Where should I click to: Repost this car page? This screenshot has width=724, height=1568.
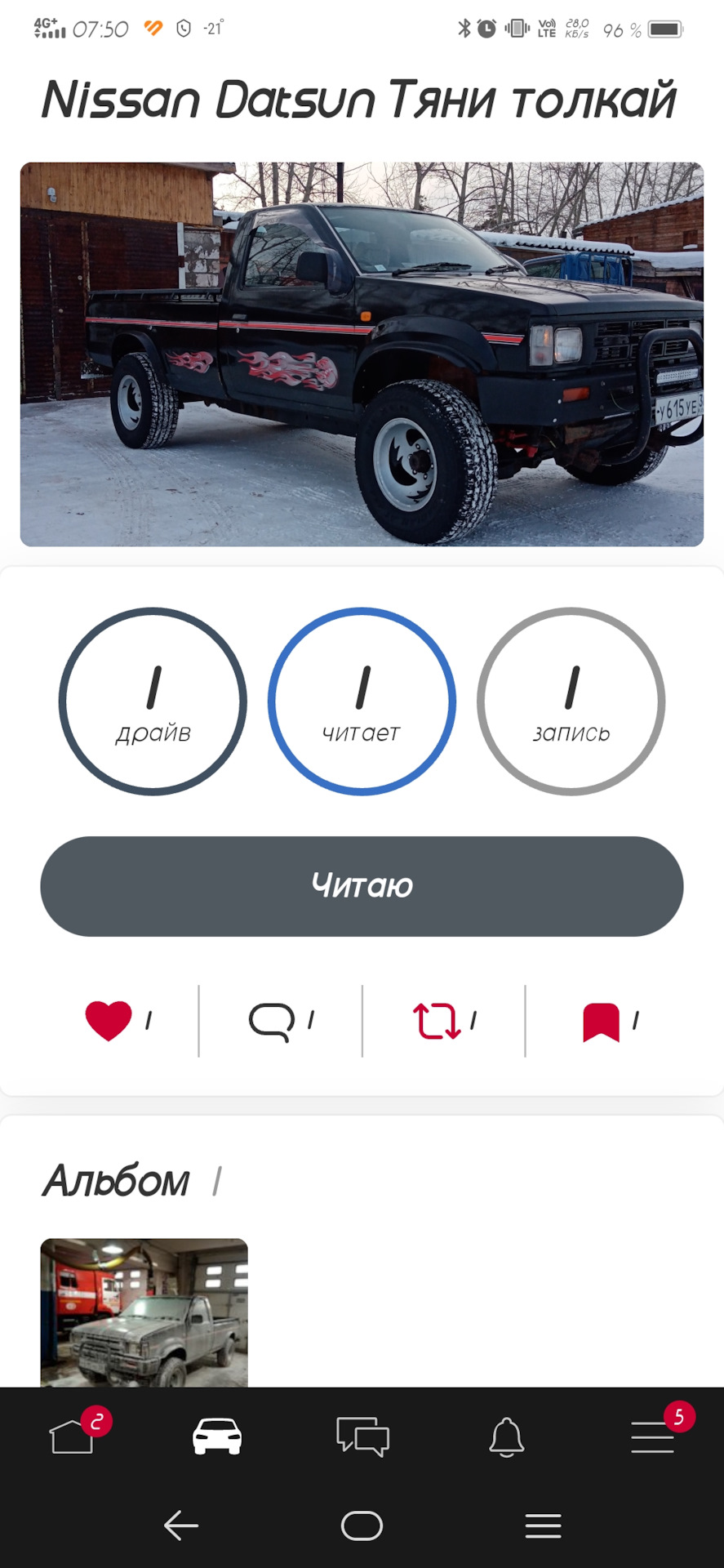[437, 1021]
